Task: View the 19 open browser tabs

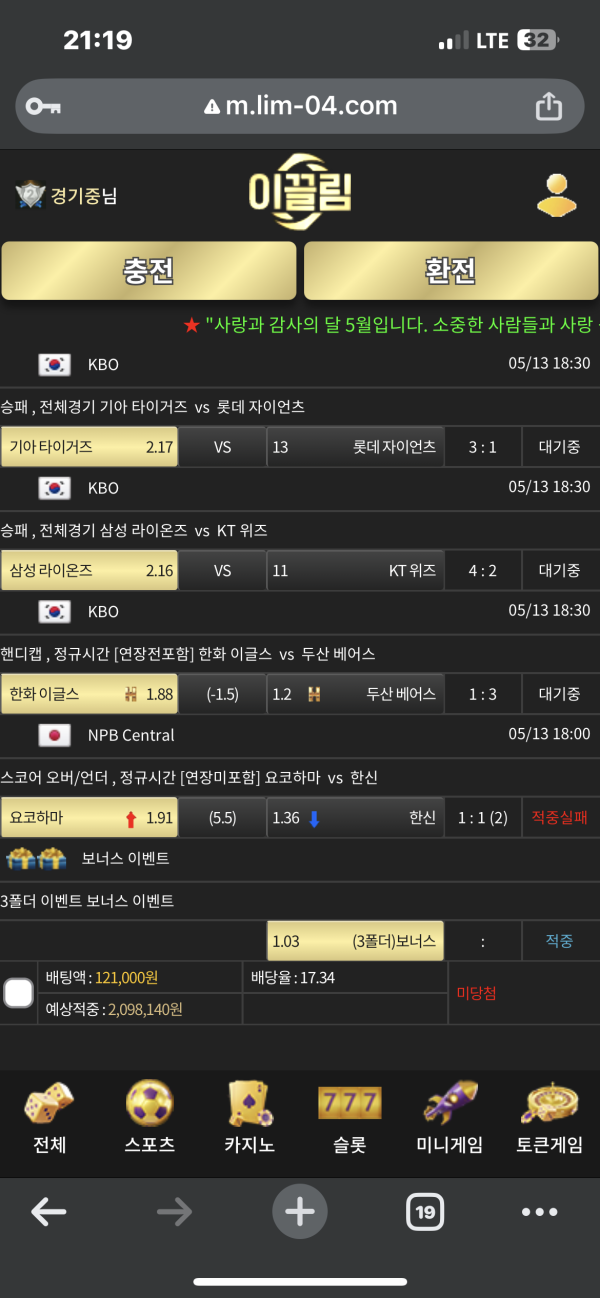Action: pos(425,1212)
